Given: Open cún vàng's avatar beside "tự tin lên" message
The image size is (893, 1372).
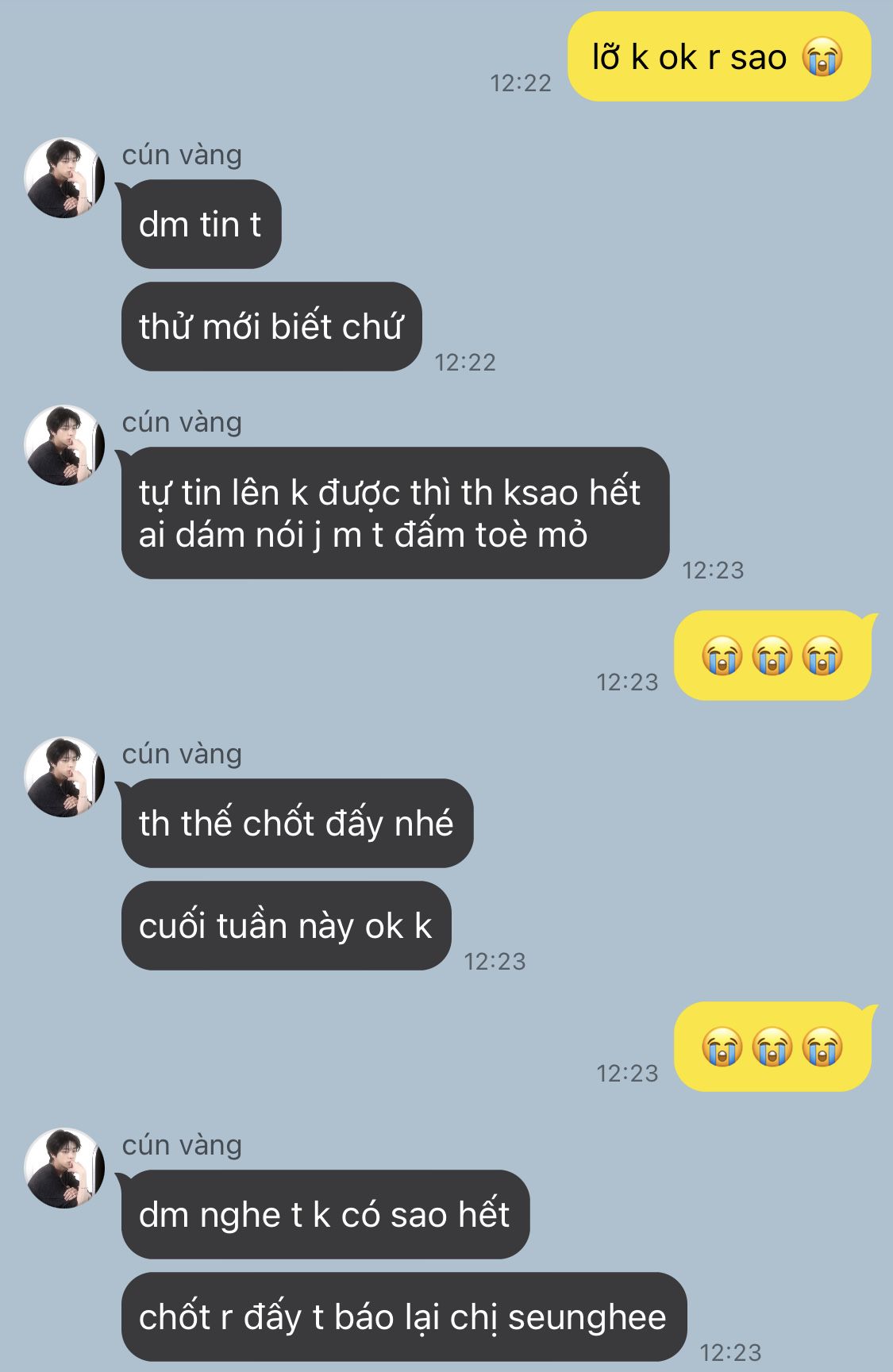Looking at the screenshot, I should [x=64, y=445].
